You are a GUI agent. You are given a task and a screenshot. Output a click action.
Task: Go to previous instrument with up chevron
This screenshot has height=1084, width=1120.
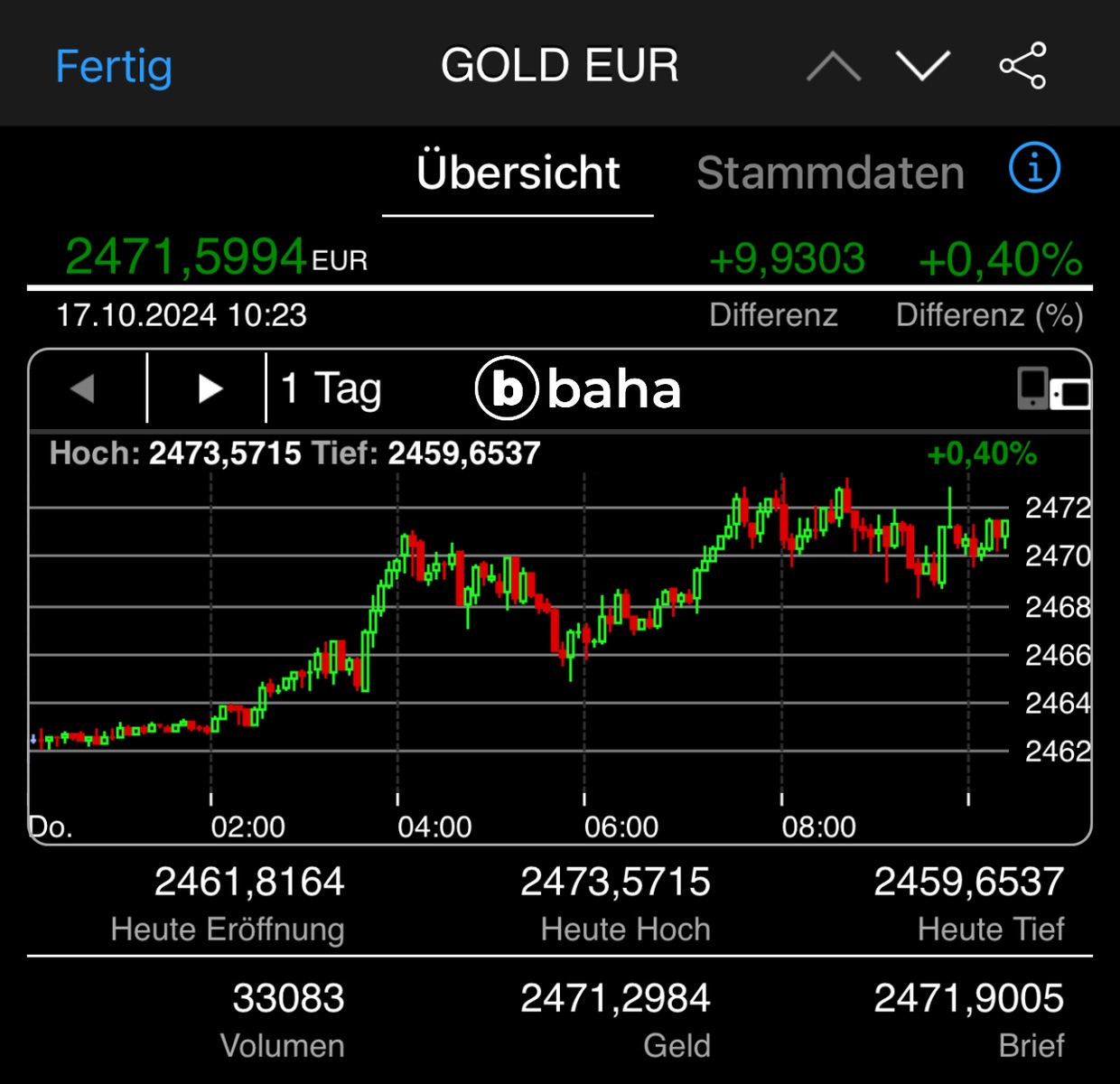coord(833,67)
